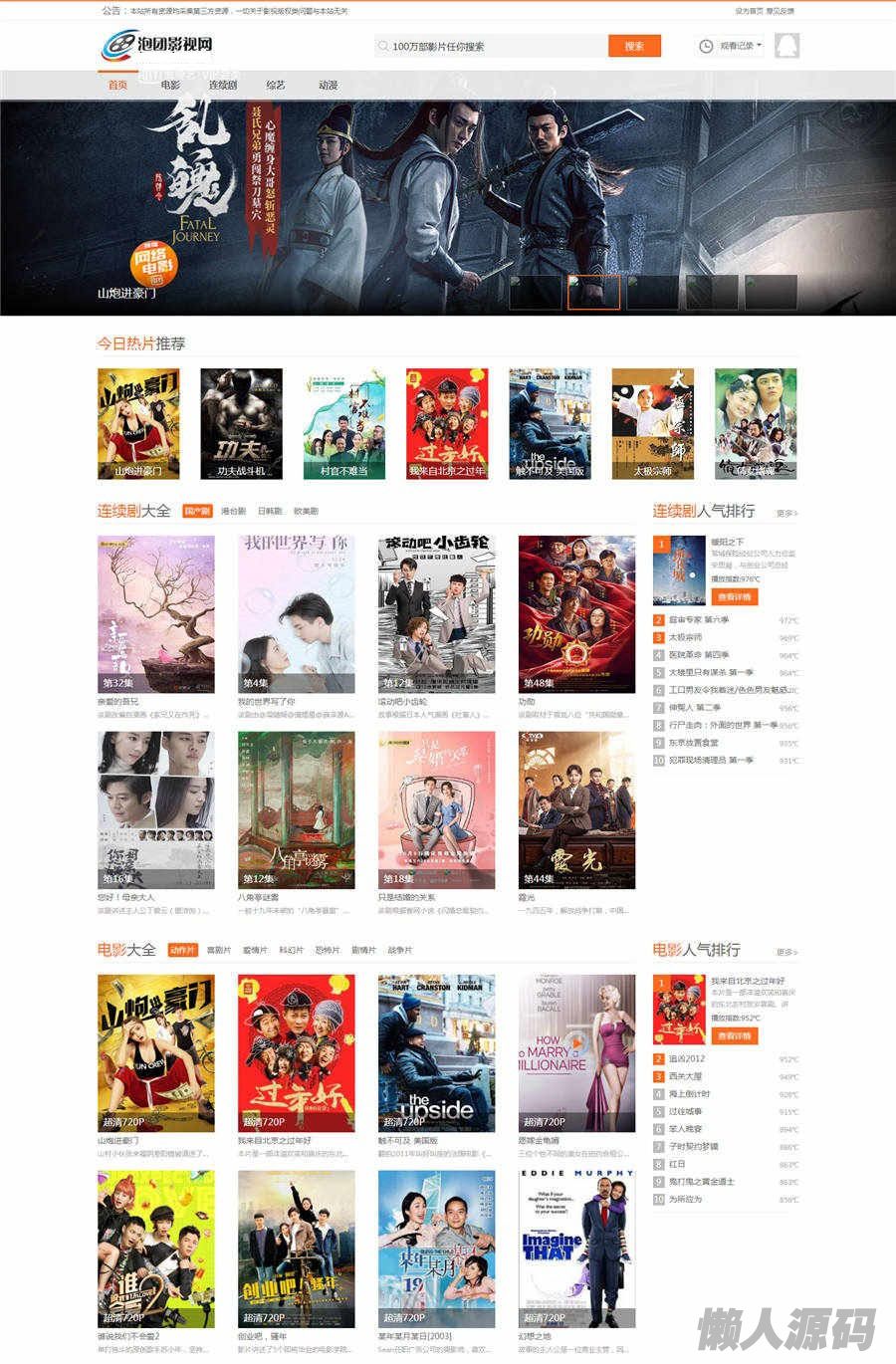Switch to the 连续剧 nav tab

point(223,86)
